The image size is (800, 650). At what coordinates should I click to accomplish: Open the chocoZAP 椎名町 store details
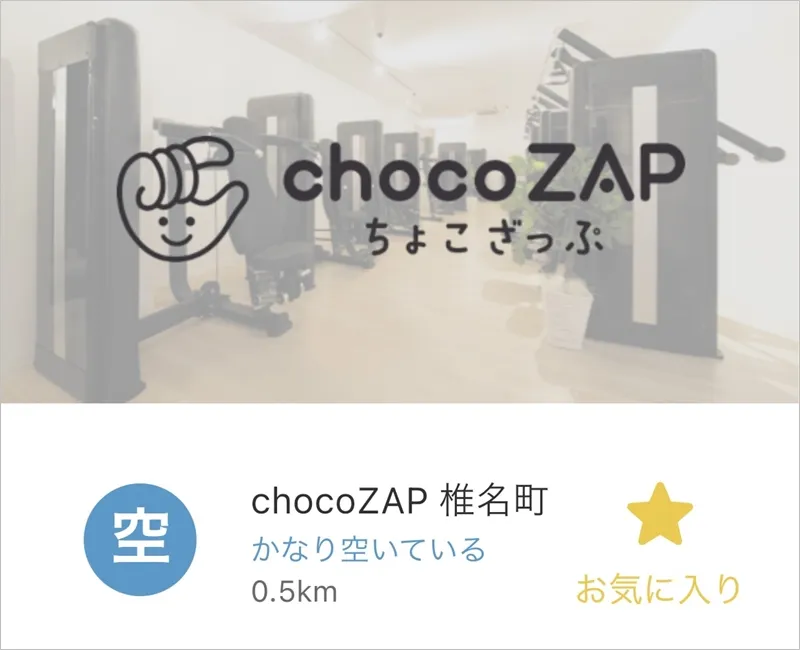(400, 502)
